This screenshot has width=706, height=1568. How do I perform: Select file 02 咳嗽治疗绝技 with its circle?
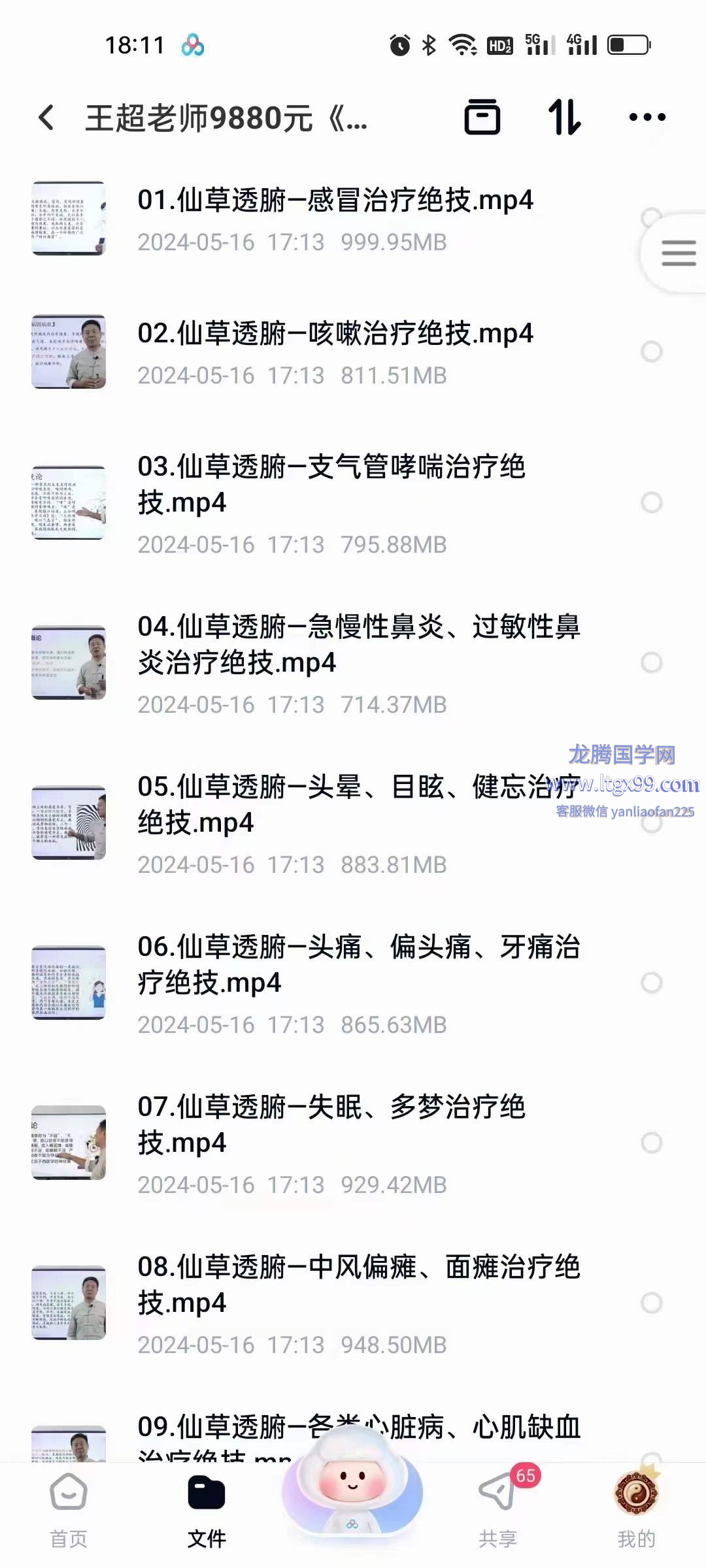point(651,351)
